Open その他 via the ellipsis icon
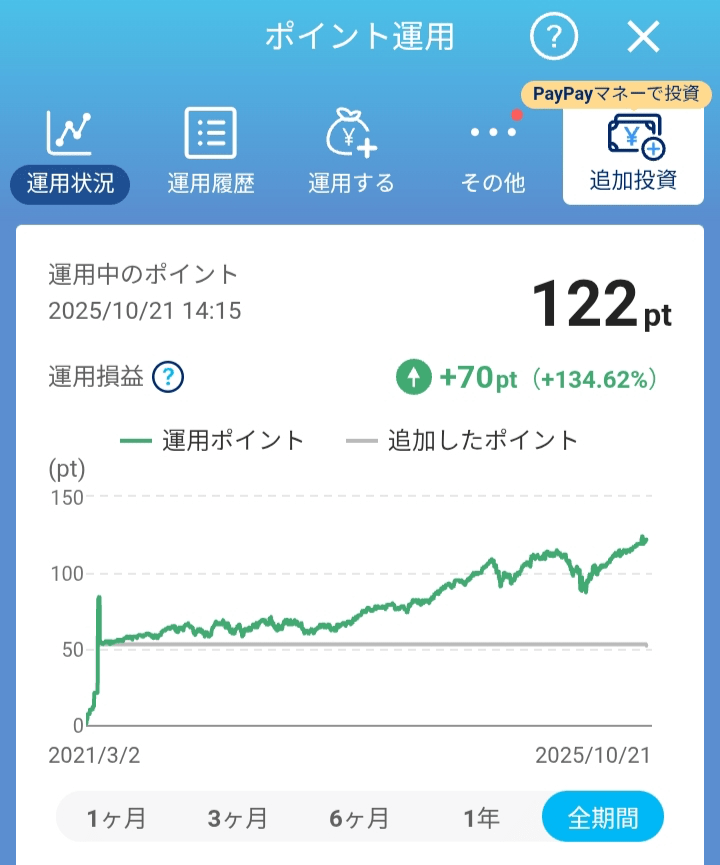Viewport: 720px width, 865px height. pos(491,134)
